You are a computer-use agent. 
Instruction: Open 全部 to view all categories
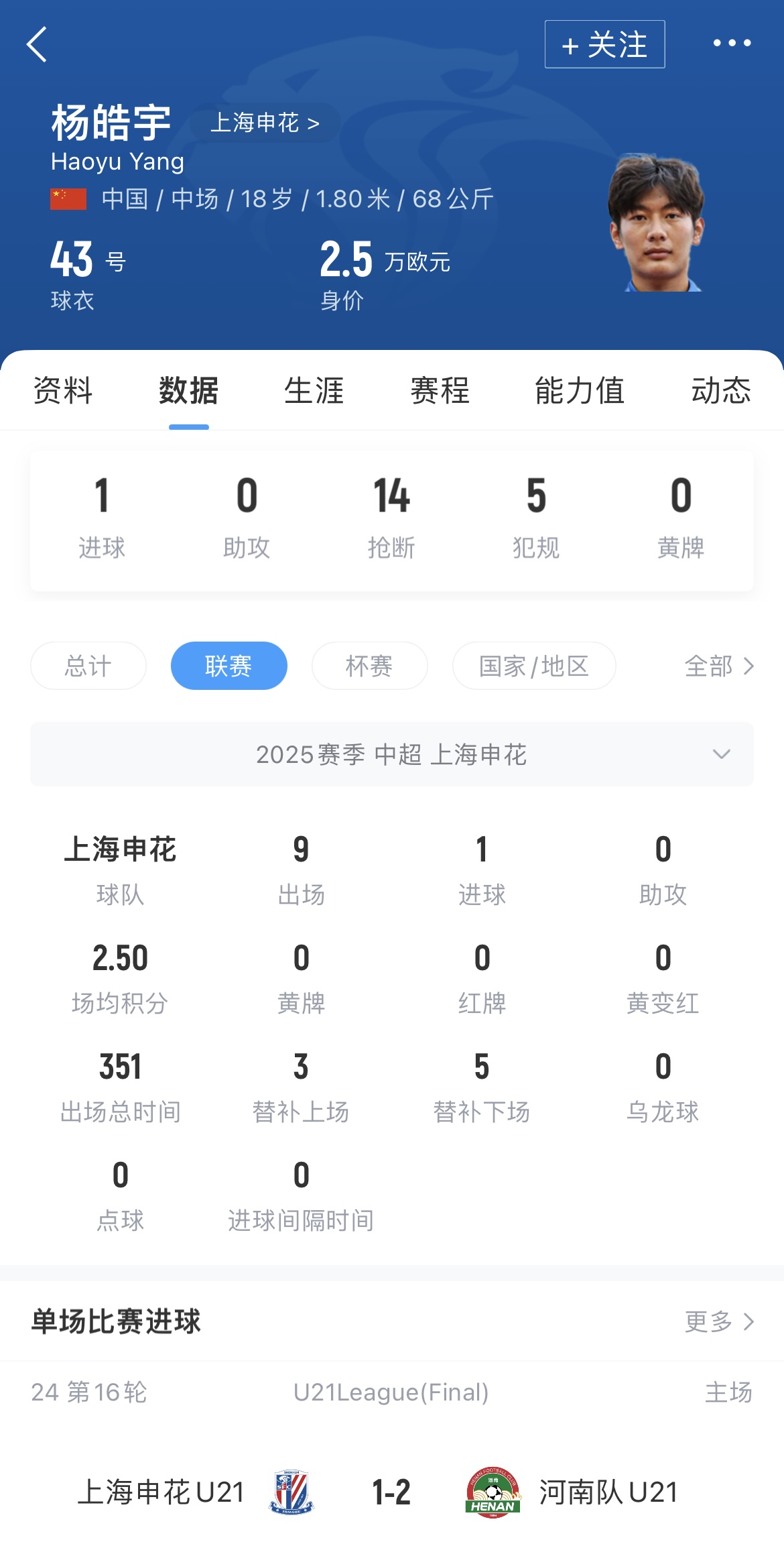click(x=719, y=666)
